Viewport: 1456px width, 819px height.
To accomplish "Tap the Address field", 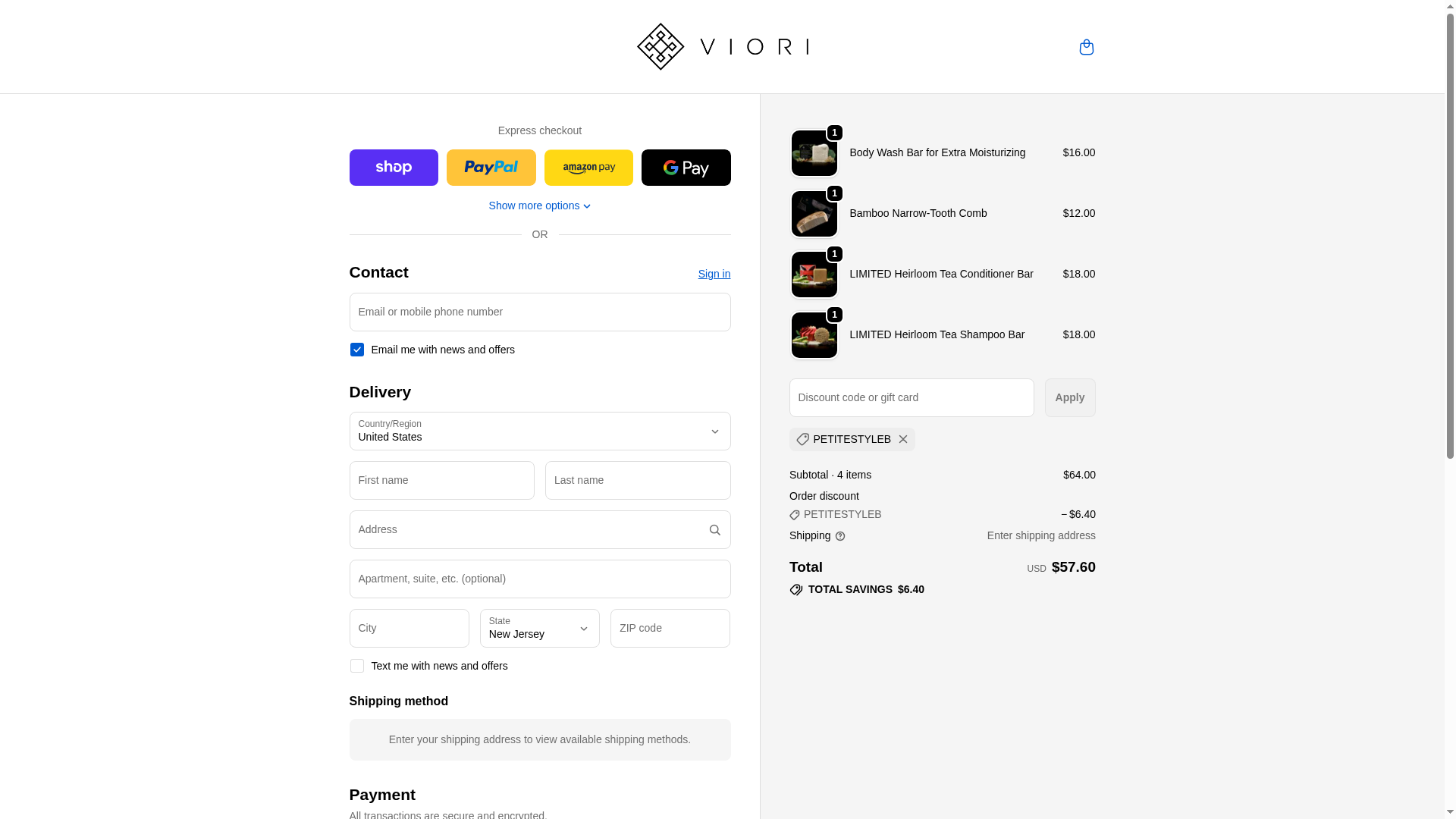I will pyautogui.click(x=527, y=529).
